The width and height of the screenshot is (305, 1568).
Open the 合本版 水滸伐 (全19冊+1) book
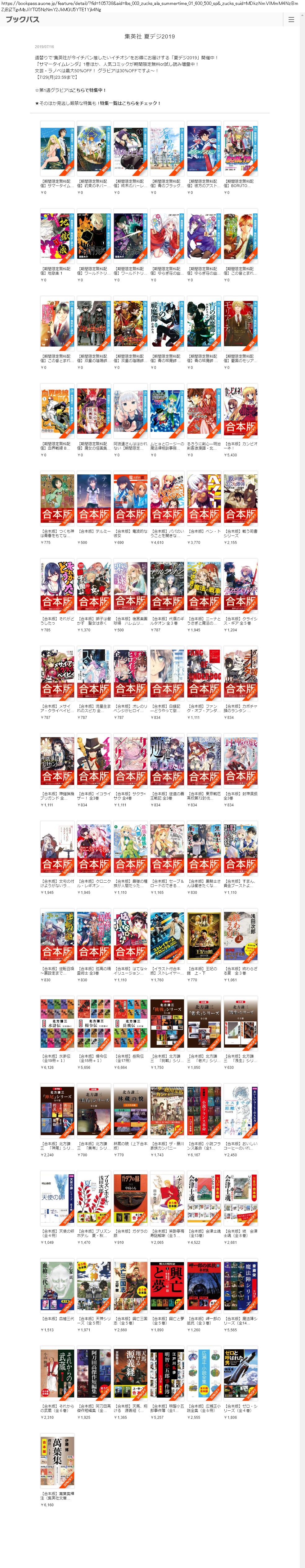tap(57, 1023)
